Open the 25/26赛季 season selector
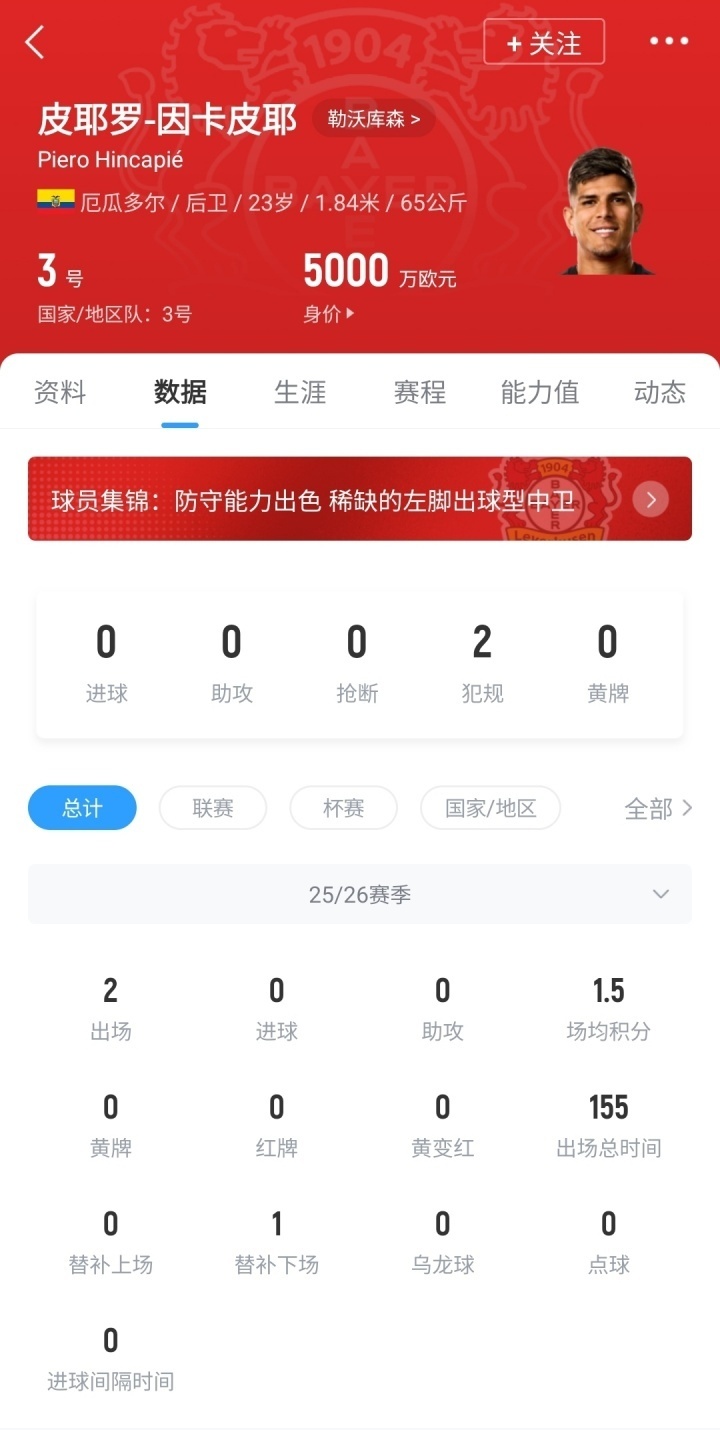 coord(360,894)
